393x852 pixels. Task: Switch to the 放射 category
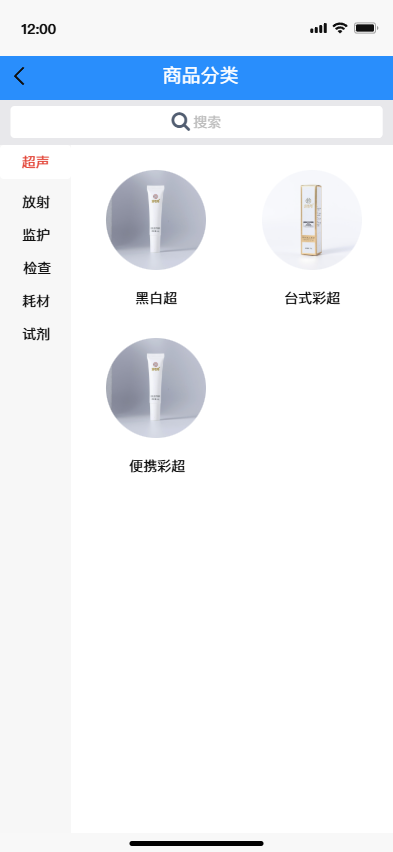(36, 202)
